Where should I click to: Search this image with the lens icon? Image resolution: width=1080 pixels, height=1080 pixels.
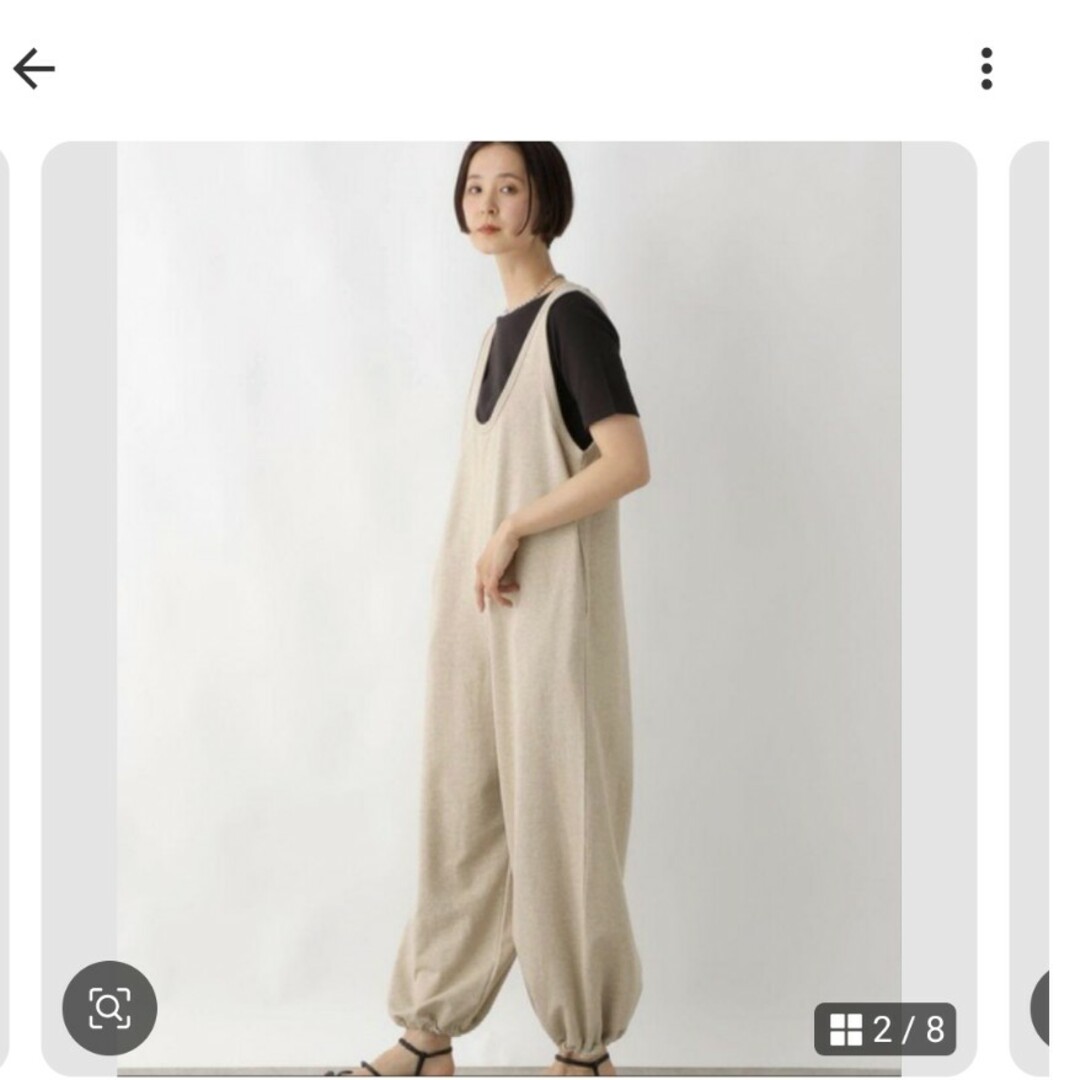click(109, 1008)
